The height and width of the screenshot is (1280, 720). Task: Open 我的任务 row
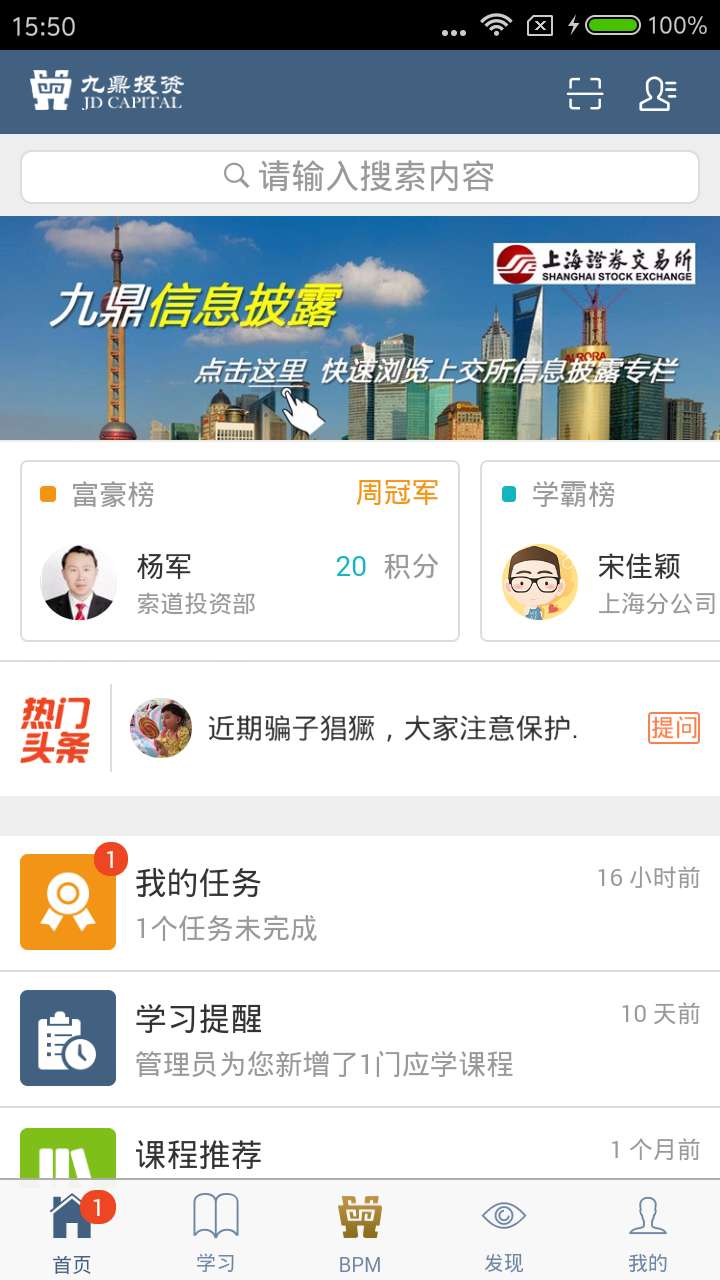360,902
